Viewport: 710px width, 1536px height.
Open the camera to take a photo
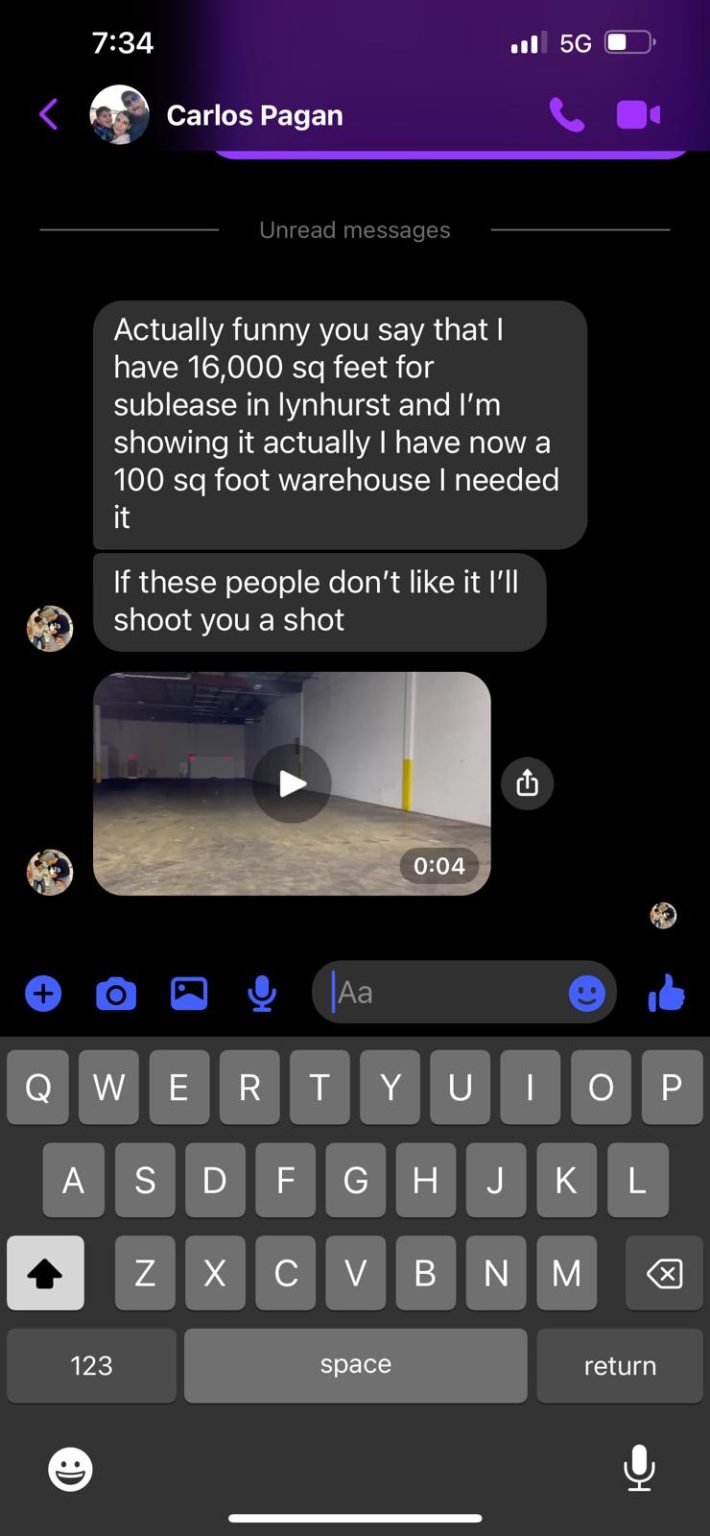coord(116,993)
